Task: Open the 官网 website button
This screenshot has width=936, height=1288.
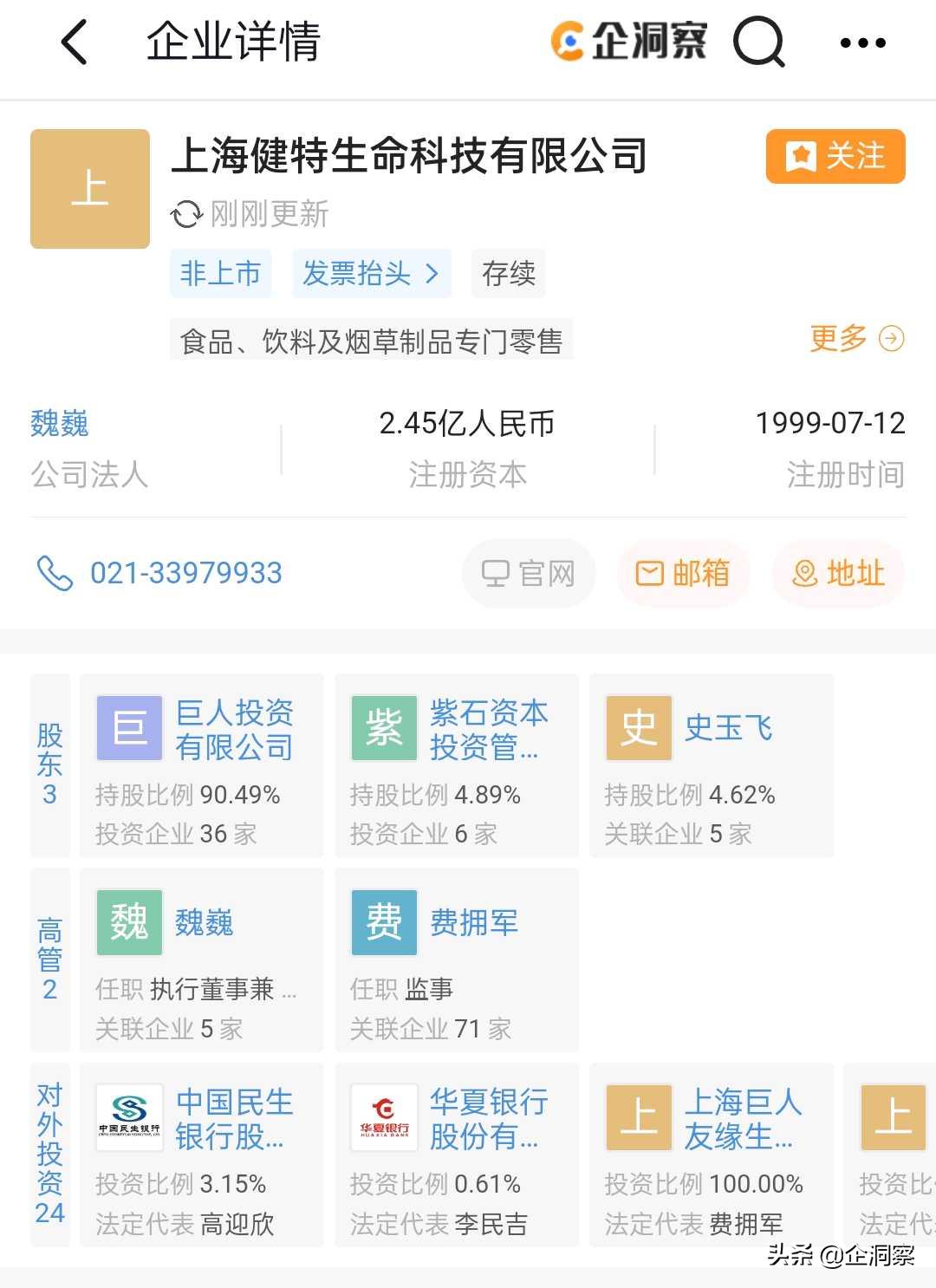Action: tap(529, 573)
